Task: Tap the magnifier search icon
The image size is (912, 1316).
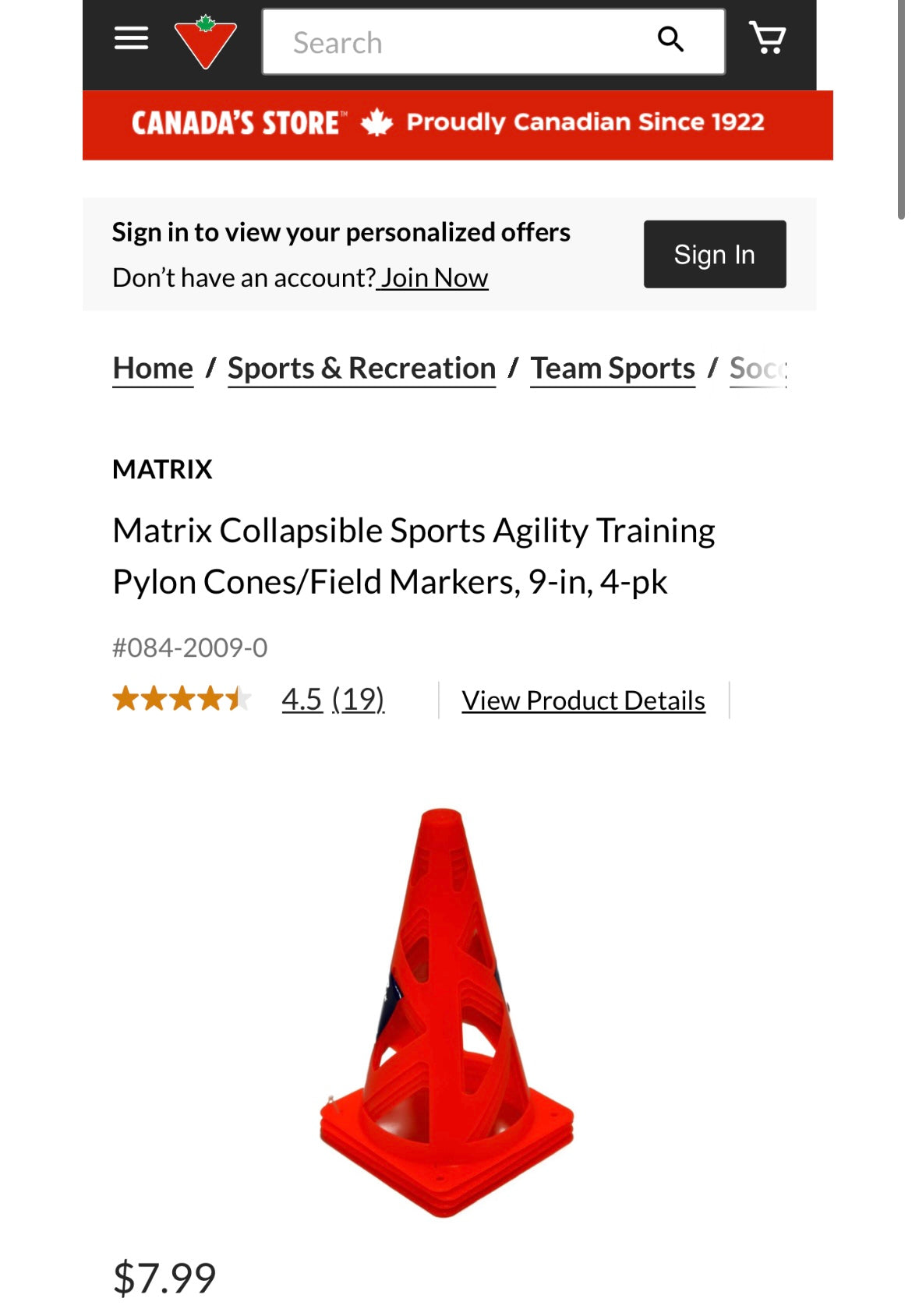Action: coord(670,39)
